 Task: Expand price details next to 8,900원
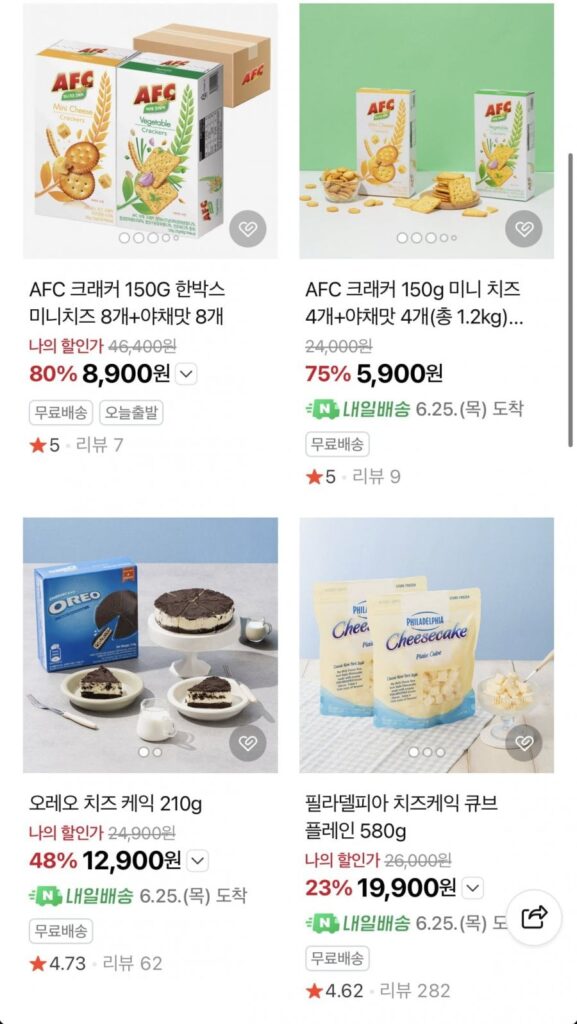[187, 374]
